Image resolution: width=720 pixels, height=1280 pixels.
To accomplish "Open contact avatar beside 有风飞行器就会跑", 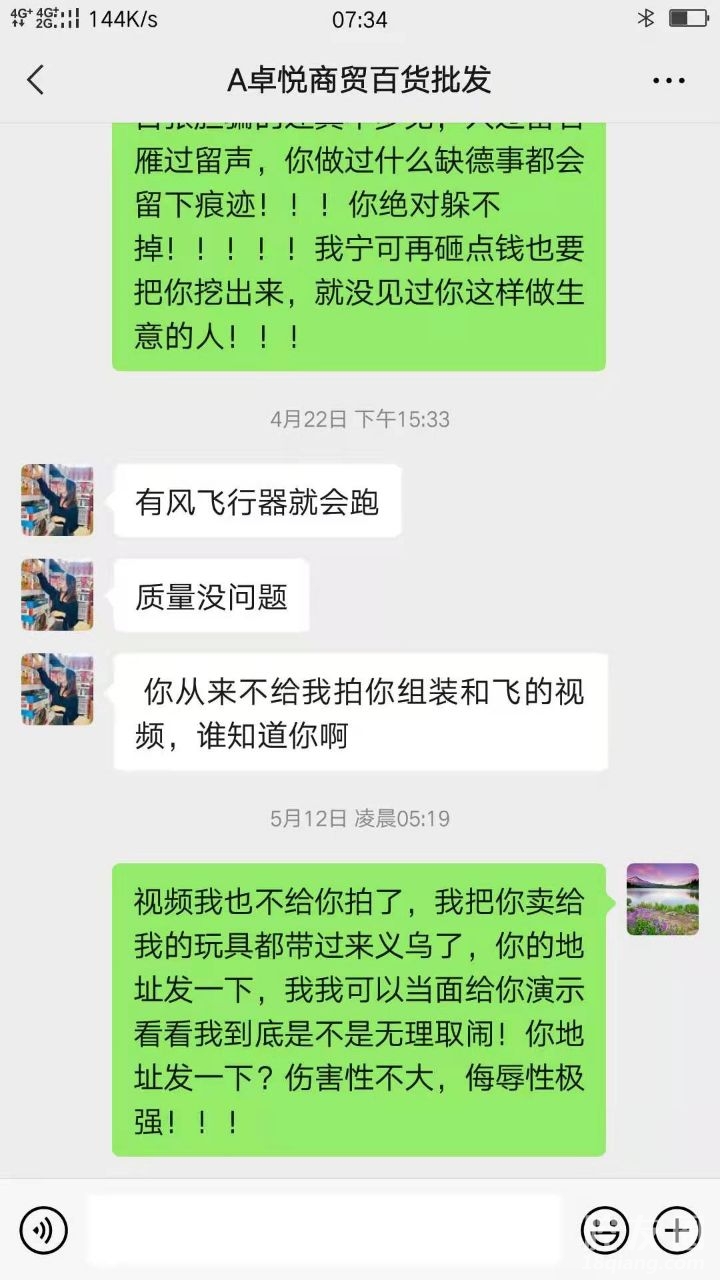I will [x=57, y=500].
